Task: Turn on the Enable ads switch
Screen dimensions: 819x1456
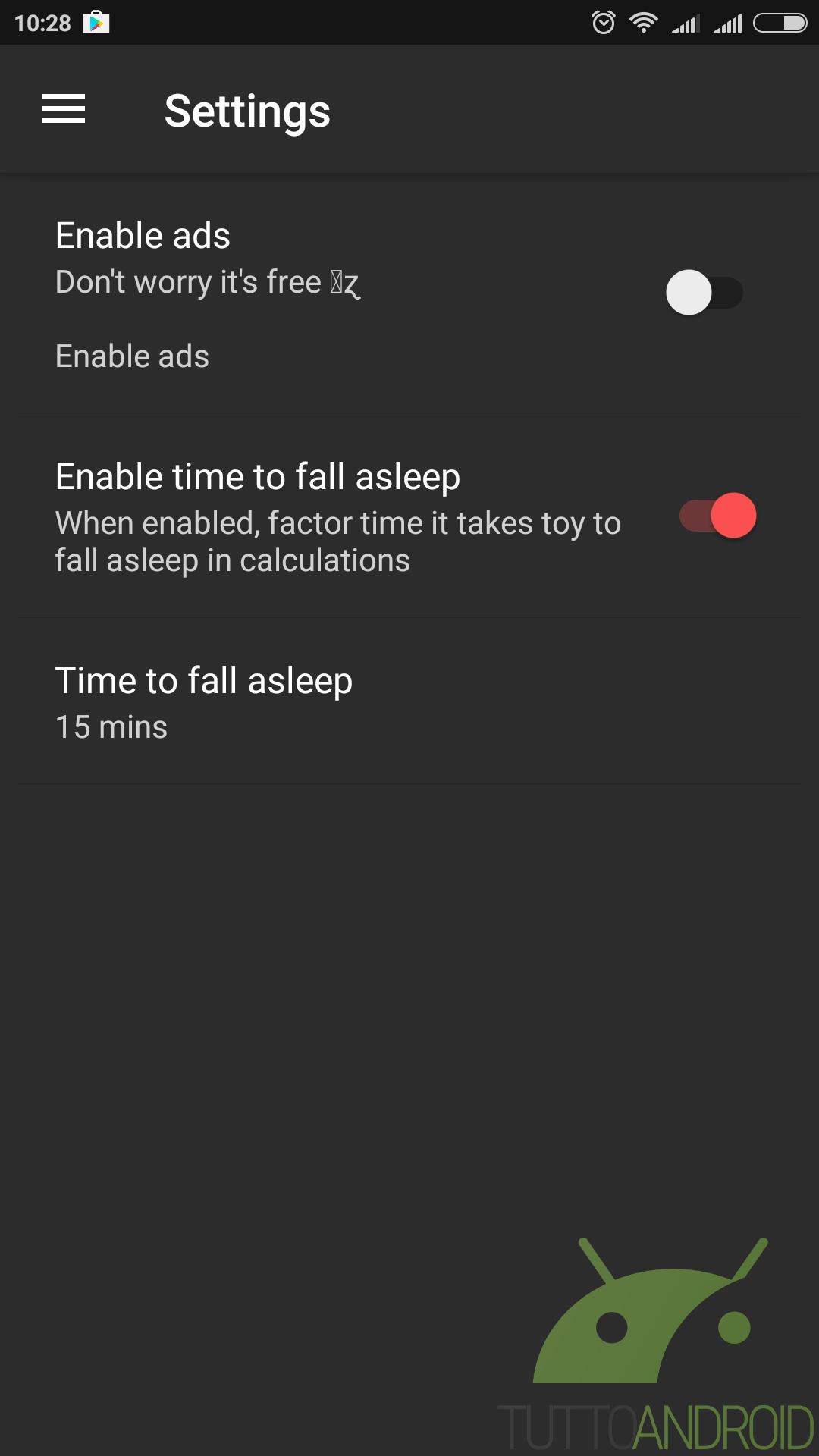Action: [704, 293]
